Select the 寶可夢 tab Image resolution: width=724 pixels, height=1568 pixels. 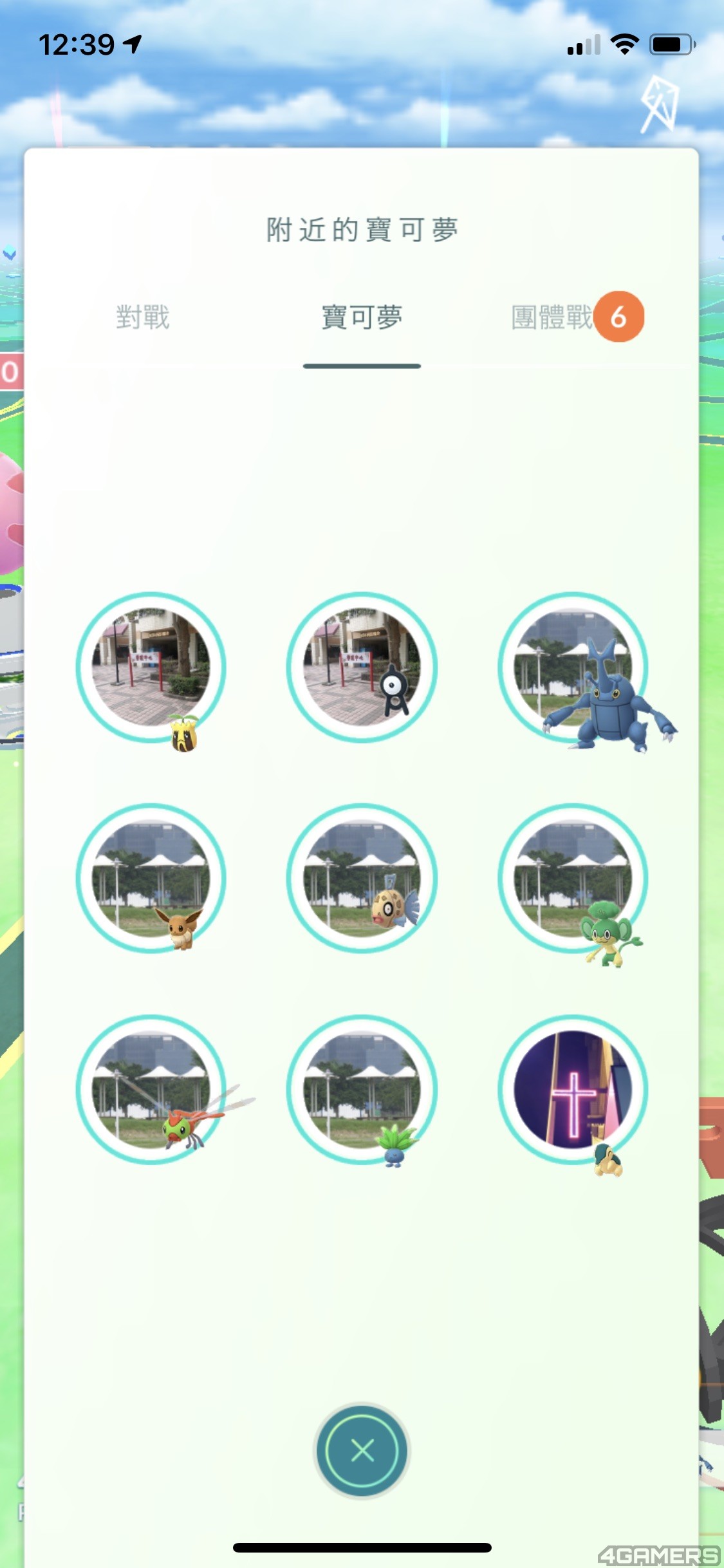point(362,317)
